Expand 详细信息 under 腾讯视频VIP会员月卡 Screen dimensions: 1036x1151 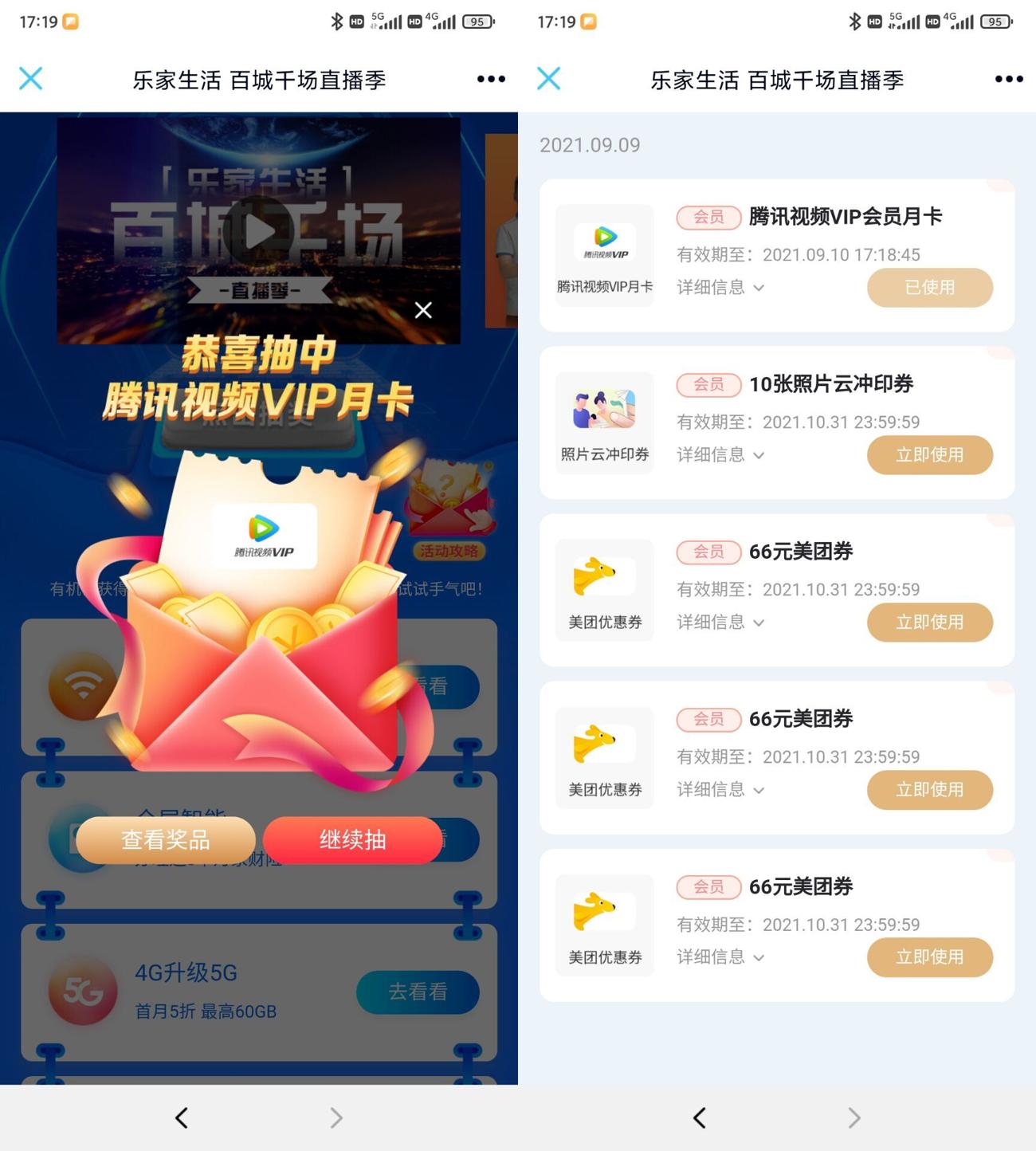click(720, 288)
